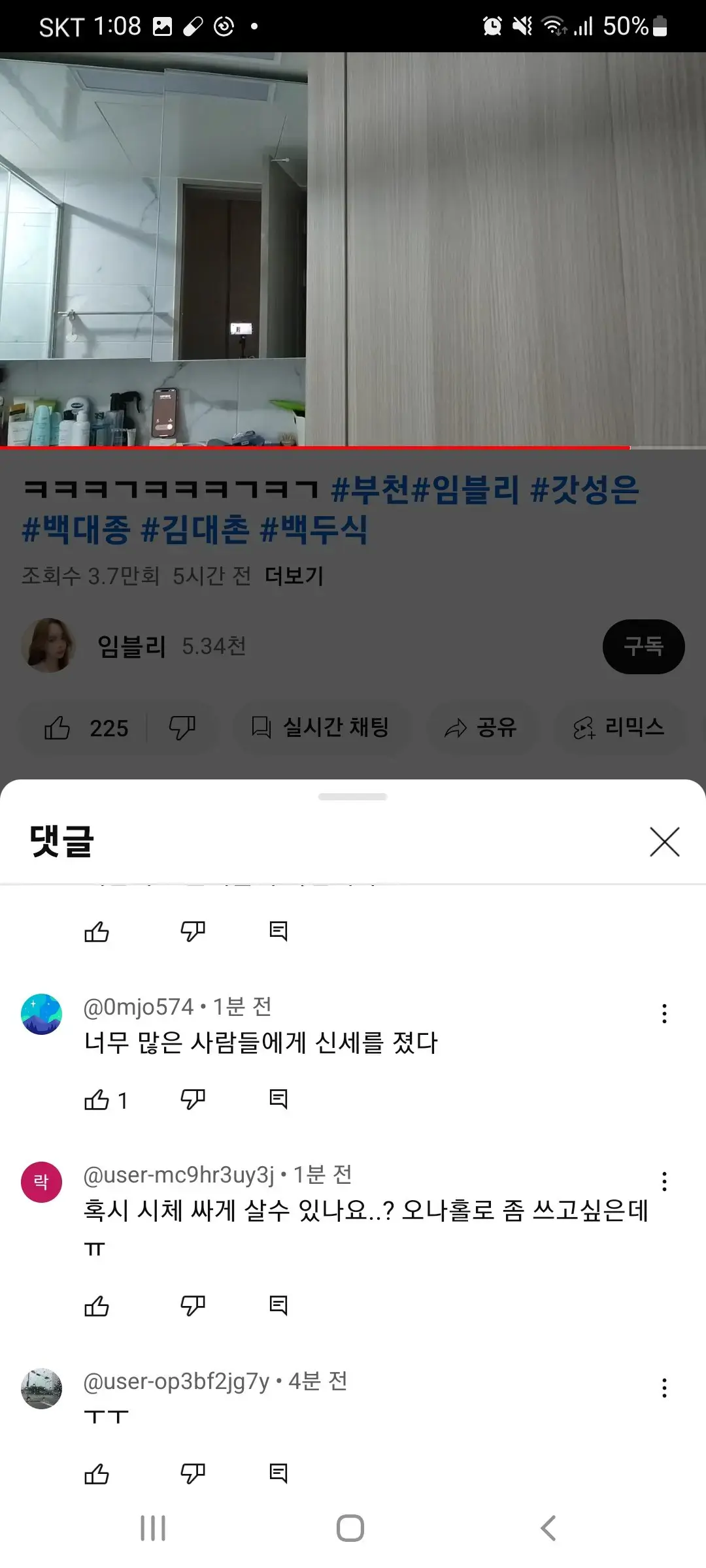Close the 댓글 comments panel
The image size is (706, 1568).
(664, 841)
